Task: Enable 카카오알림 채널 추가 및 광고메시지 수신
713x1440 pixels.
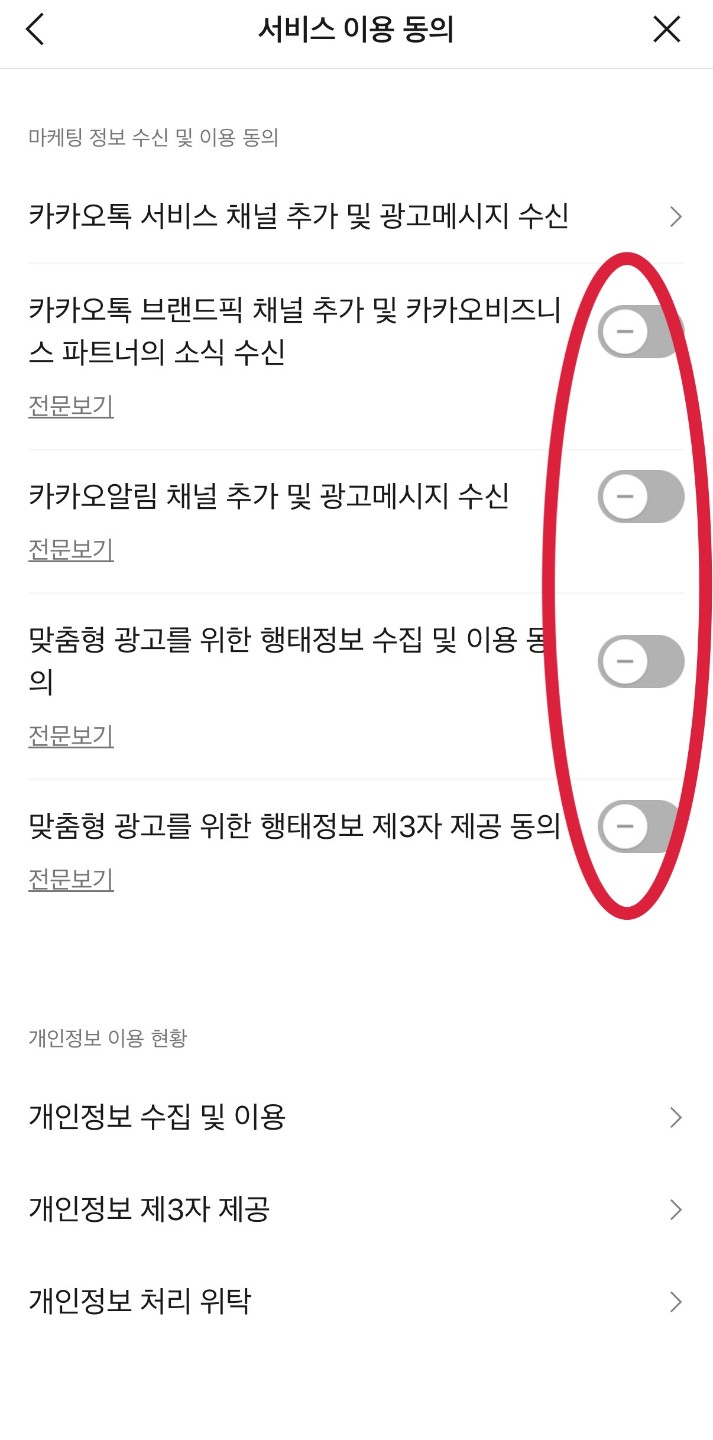Action: [x=640, y=496]
